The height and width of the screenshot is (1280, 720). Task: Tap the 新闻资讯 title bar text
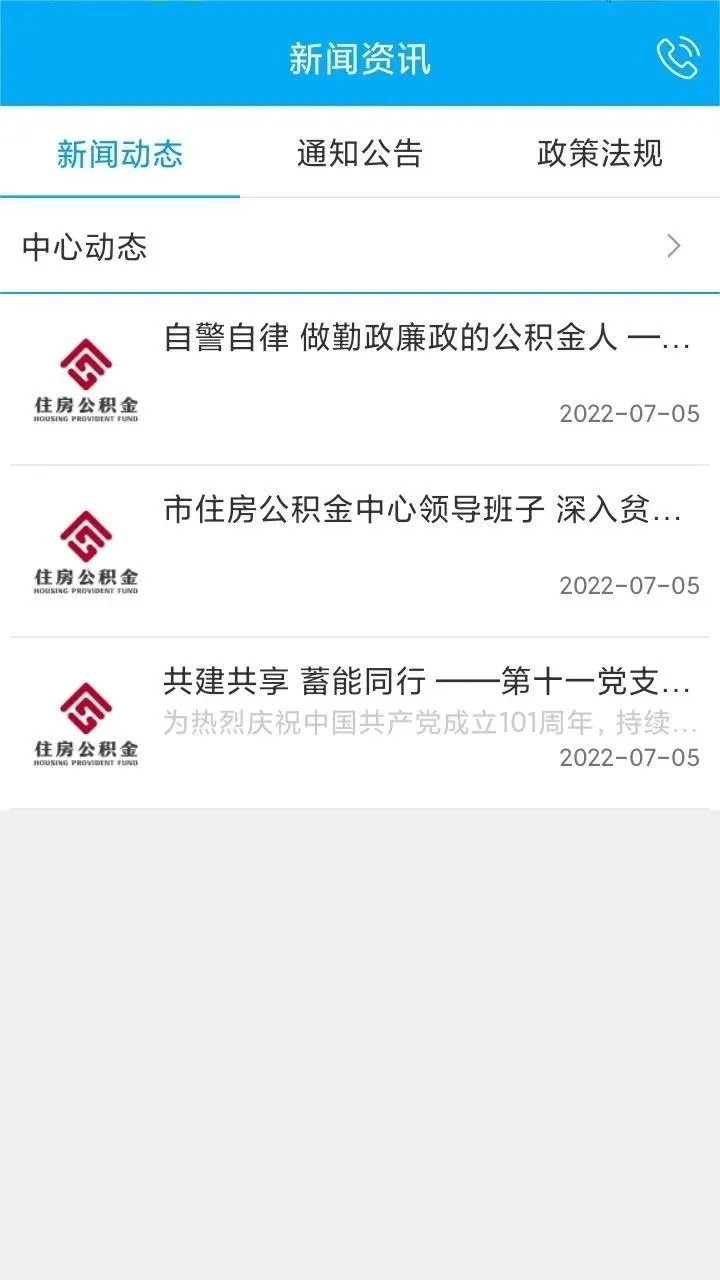360,58
